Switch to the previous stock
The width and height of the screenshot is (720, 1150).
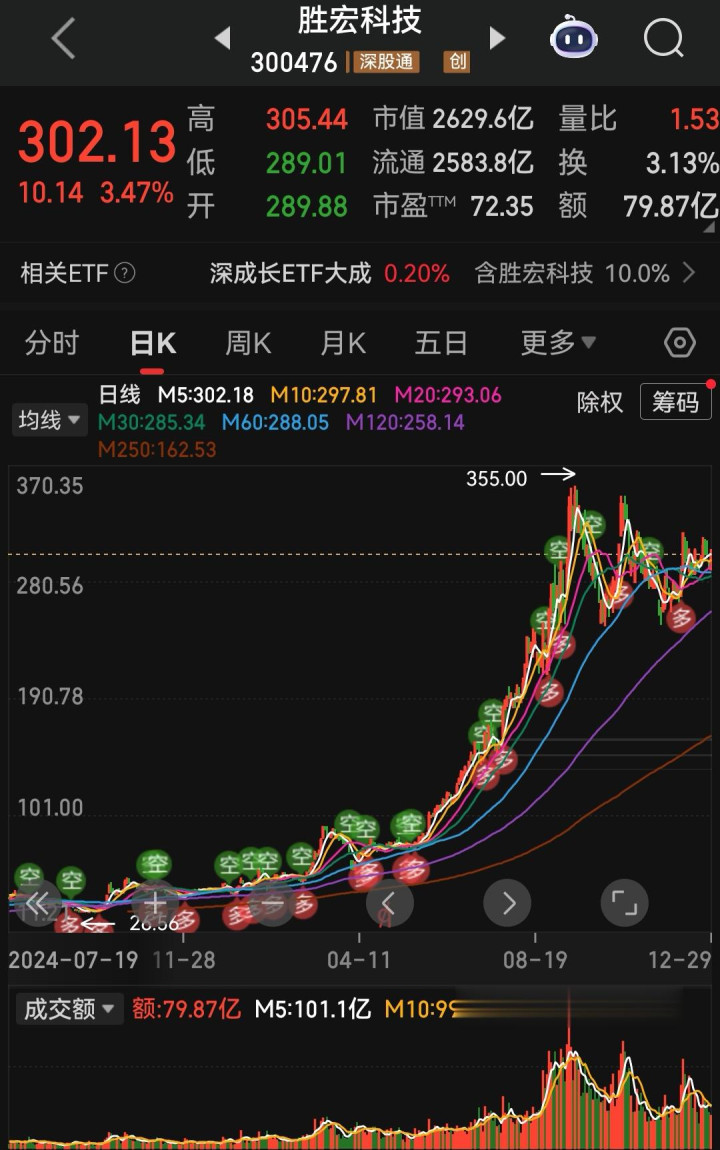click(222, 39)
